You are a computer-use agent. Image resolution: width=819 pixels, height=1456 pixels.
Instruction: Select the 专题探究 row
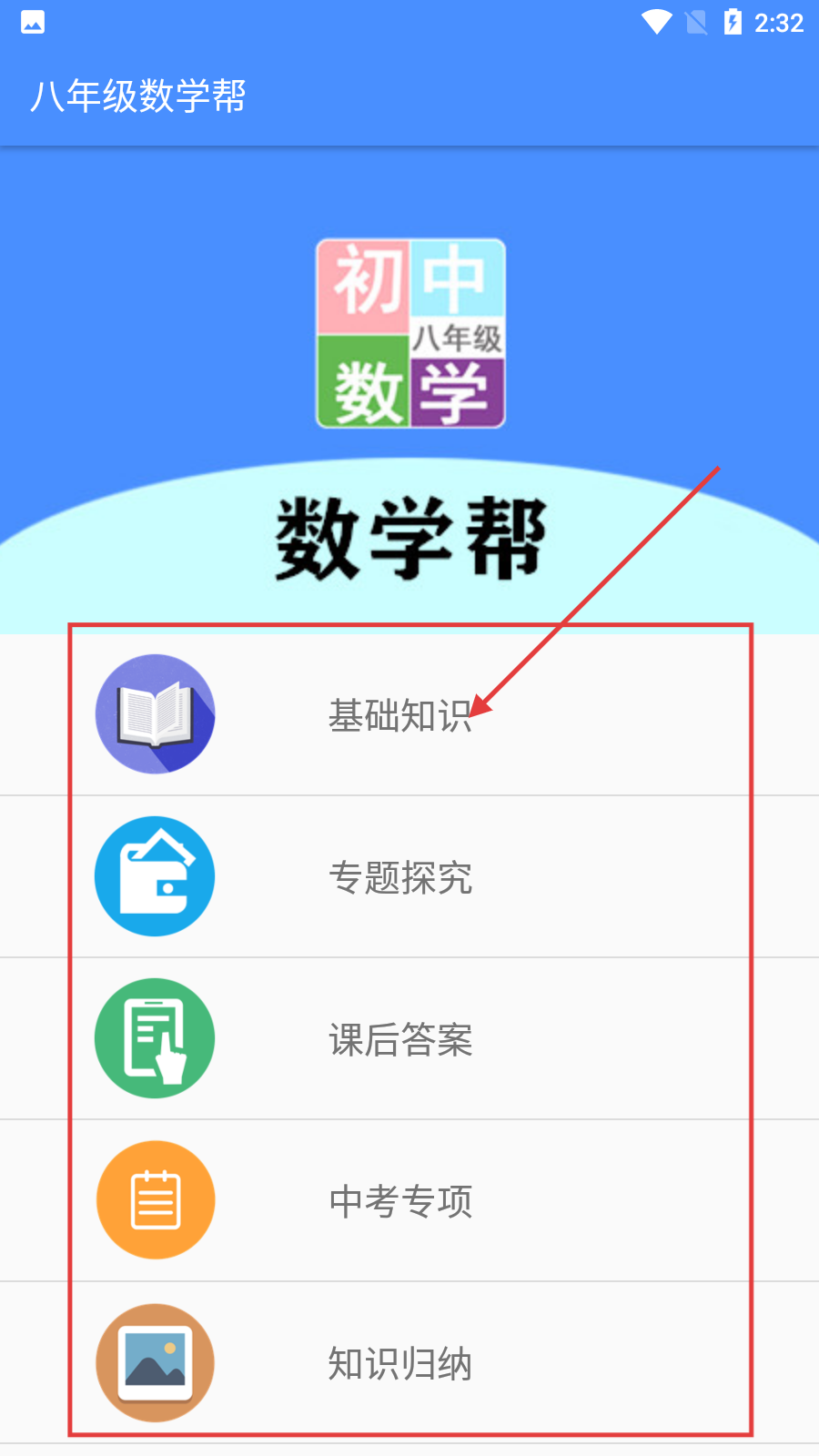[x=400, y=877]
